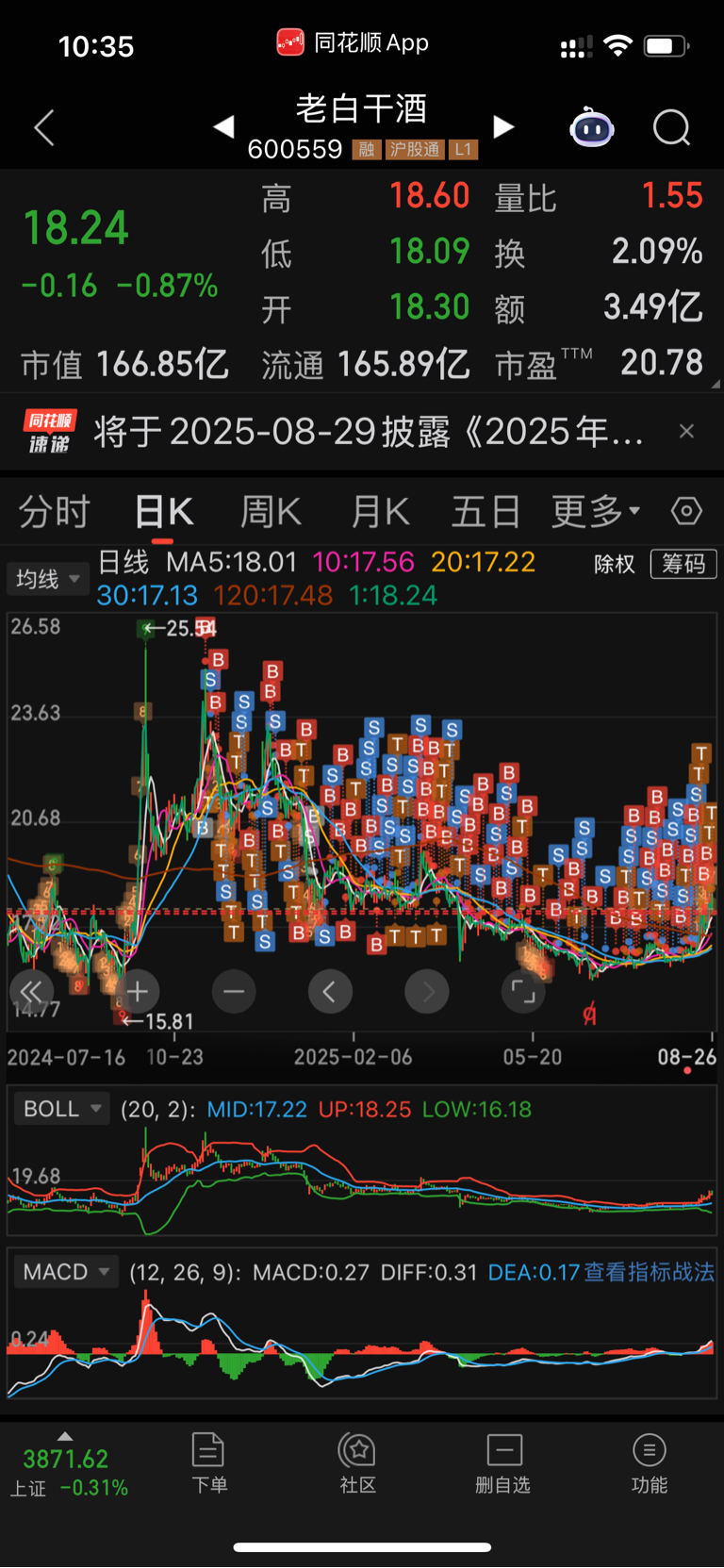
Task: Open stock search magnifier
Action: coord(672,127)
